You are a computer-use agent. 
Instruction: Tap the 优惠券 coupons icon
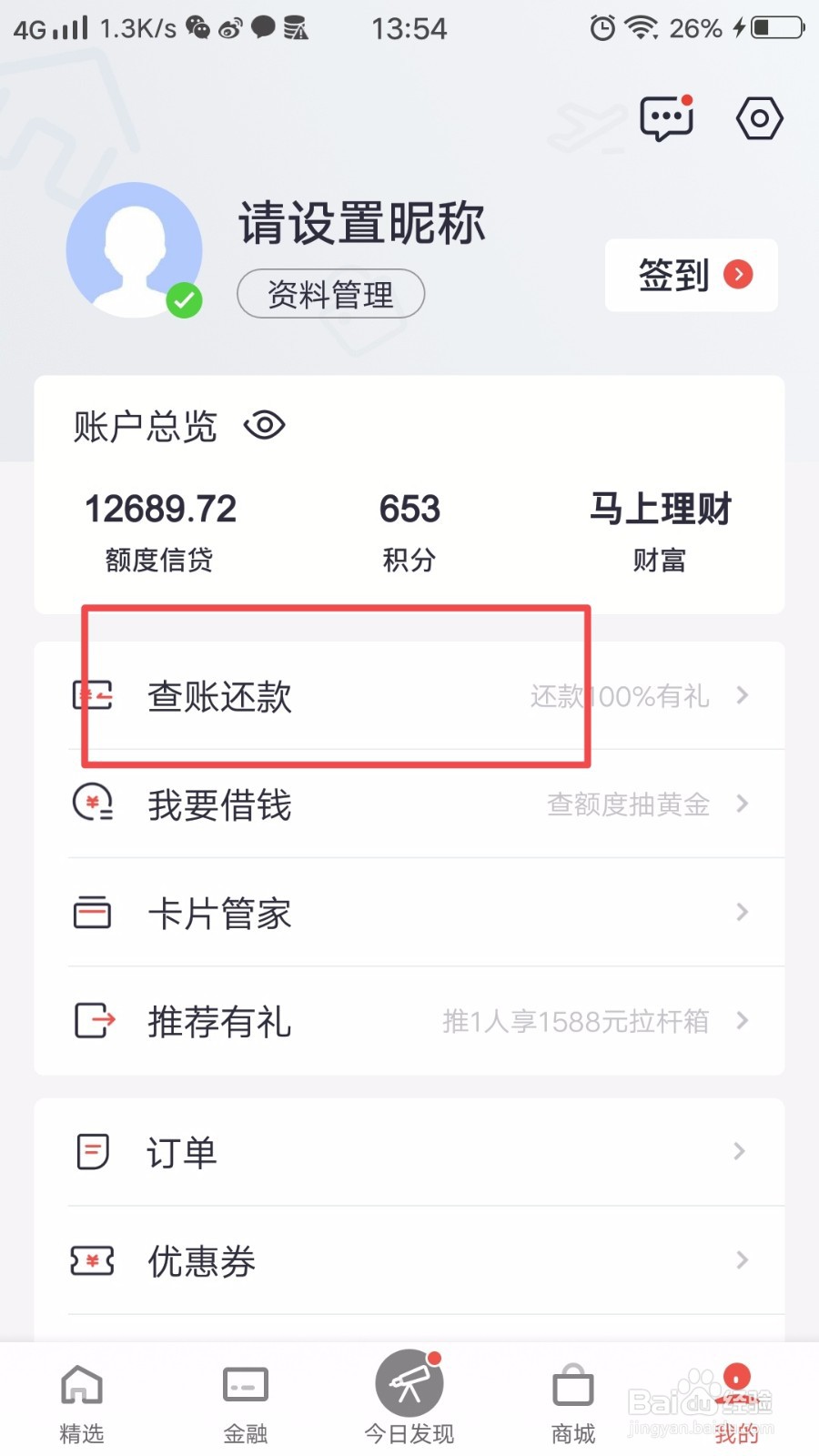click(x=91, y=1260)
